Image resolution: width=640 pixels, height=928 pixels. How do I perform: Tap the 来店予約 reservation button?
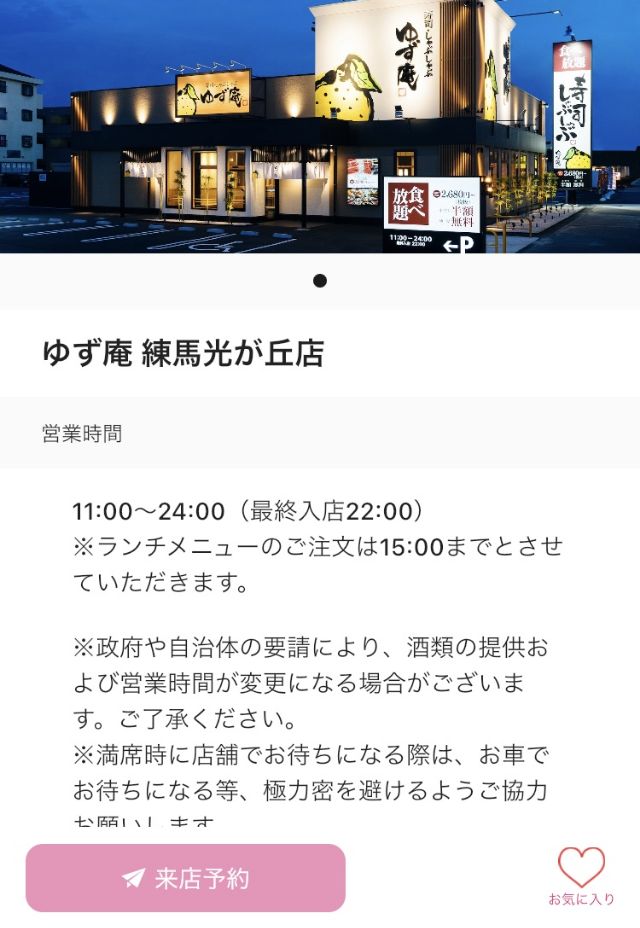click(185, 878)
